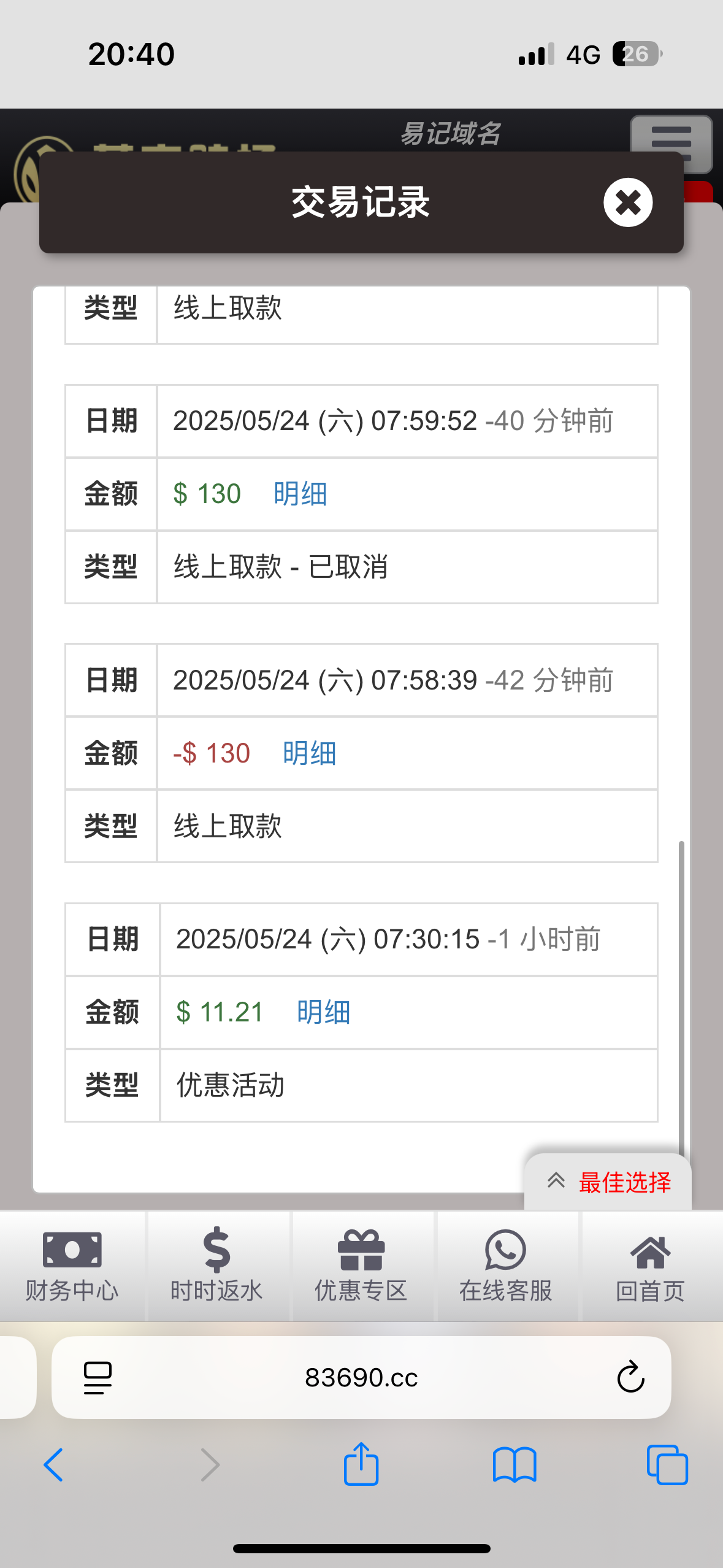
Task: Reload the page
Action: tap(630, 1378)
